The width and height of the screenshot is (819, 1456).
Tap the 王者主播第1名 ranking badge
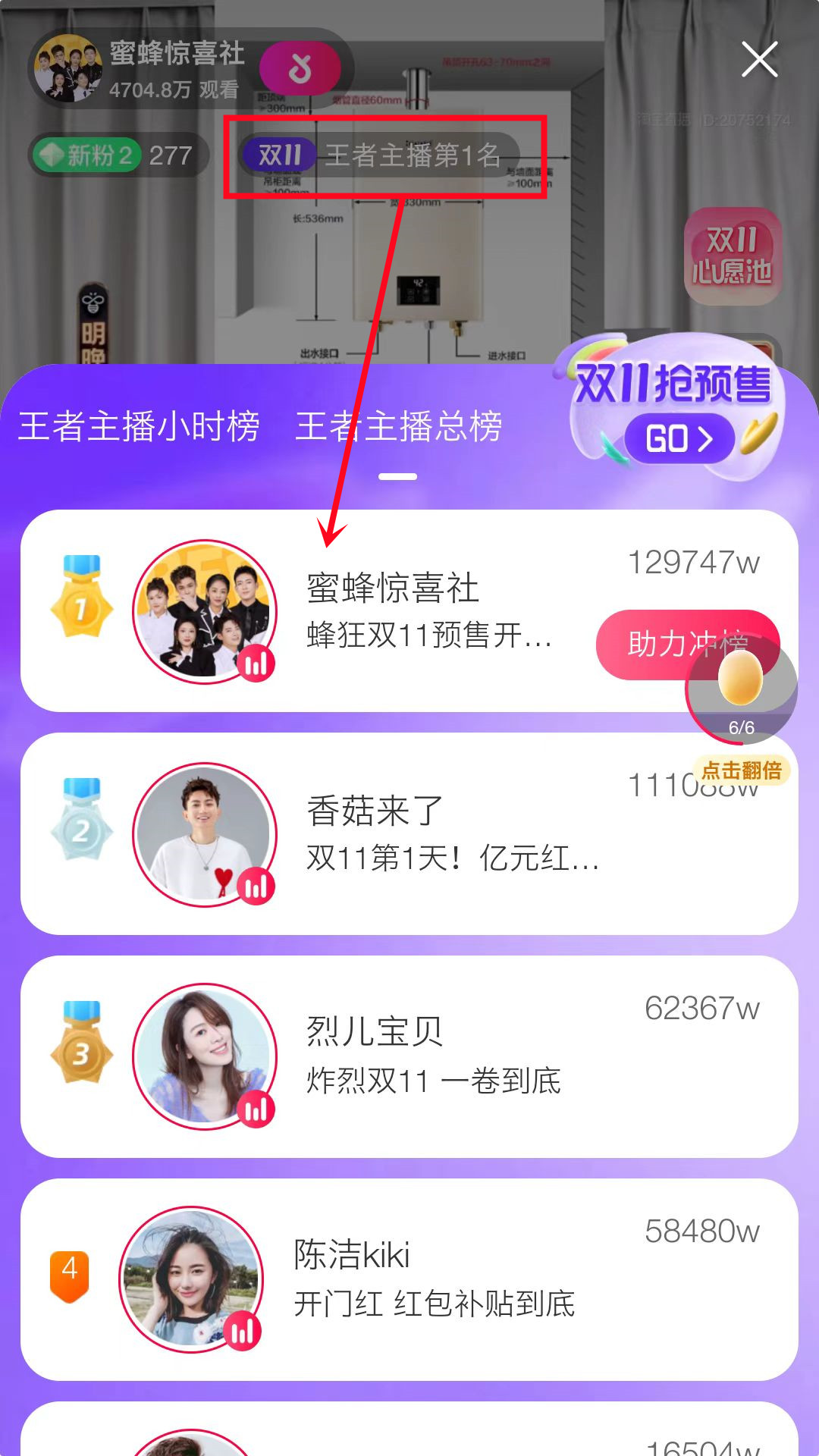(x=379, y=155)
